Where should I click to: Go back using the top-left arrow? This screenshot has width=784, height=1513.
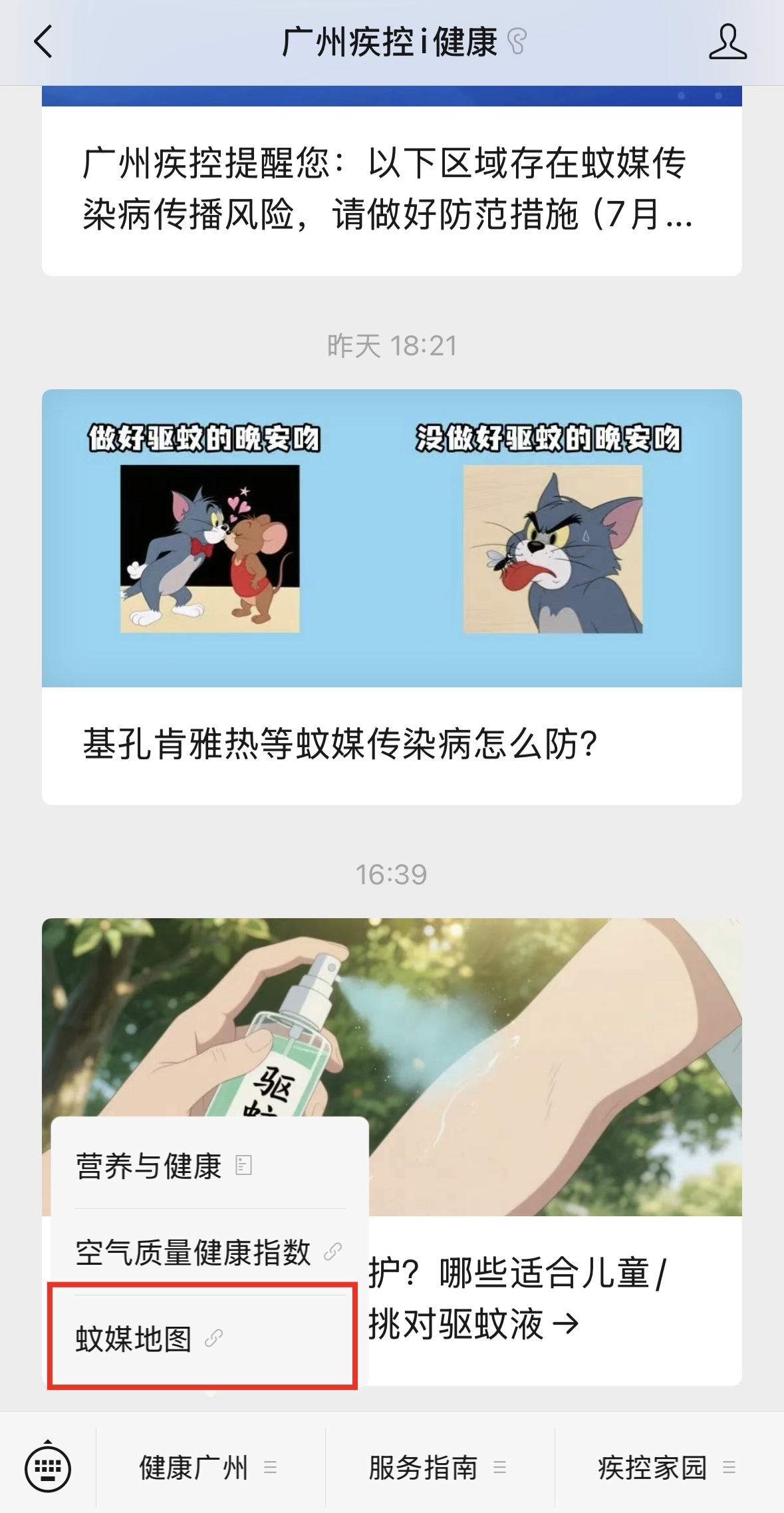point(43,43)
